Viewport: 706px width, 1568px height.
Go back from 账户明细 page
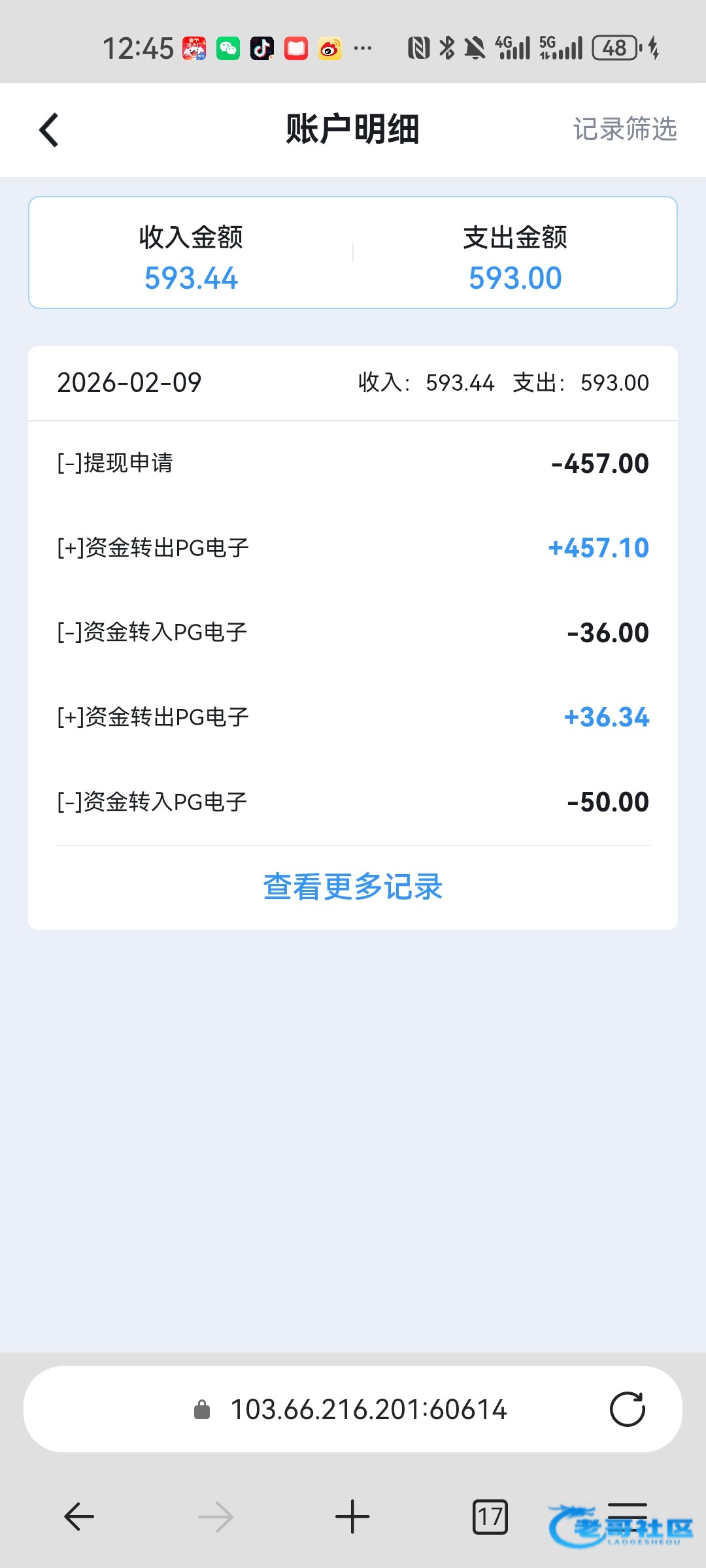[49, 130]
